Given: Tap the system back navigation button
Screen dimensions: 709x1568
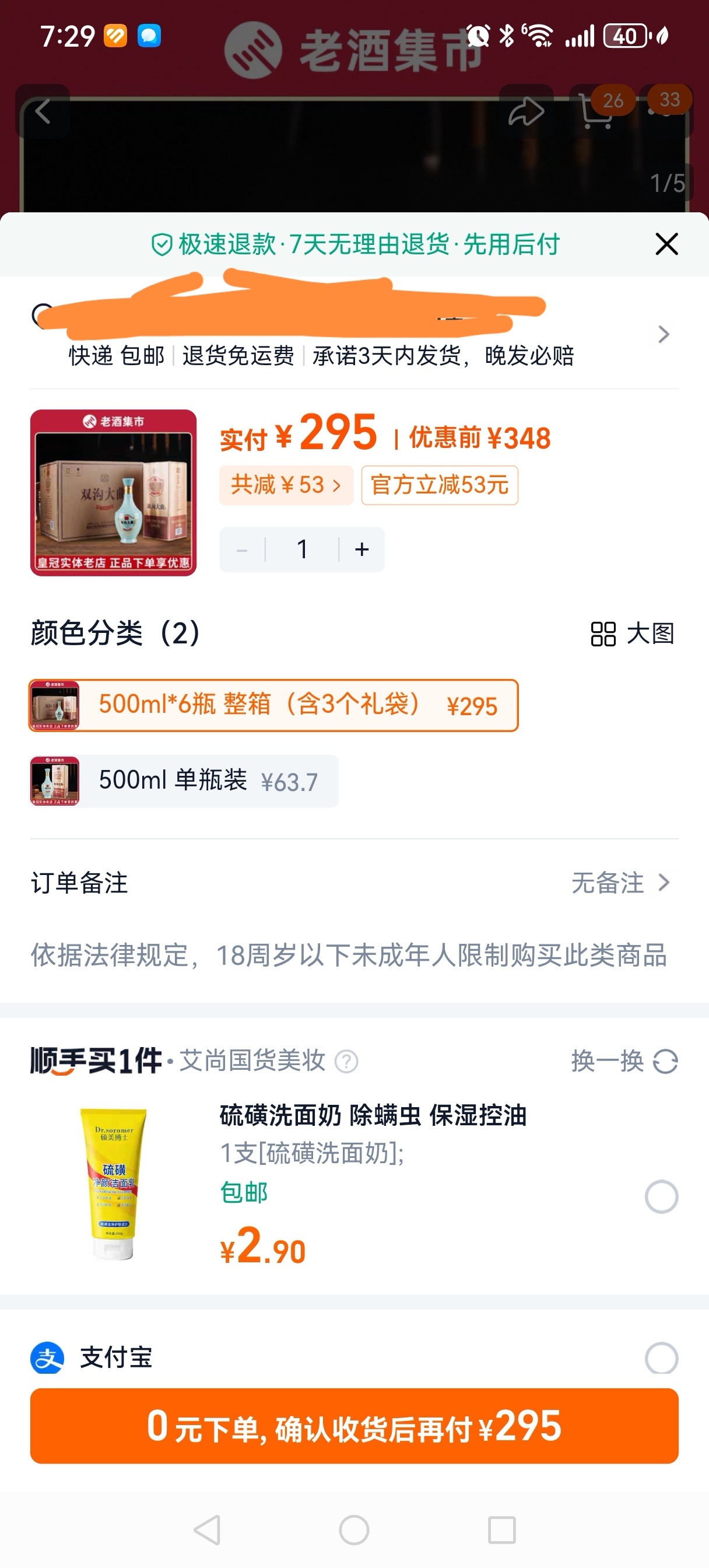Looking at the screenshot, I should click(207, 1529).
